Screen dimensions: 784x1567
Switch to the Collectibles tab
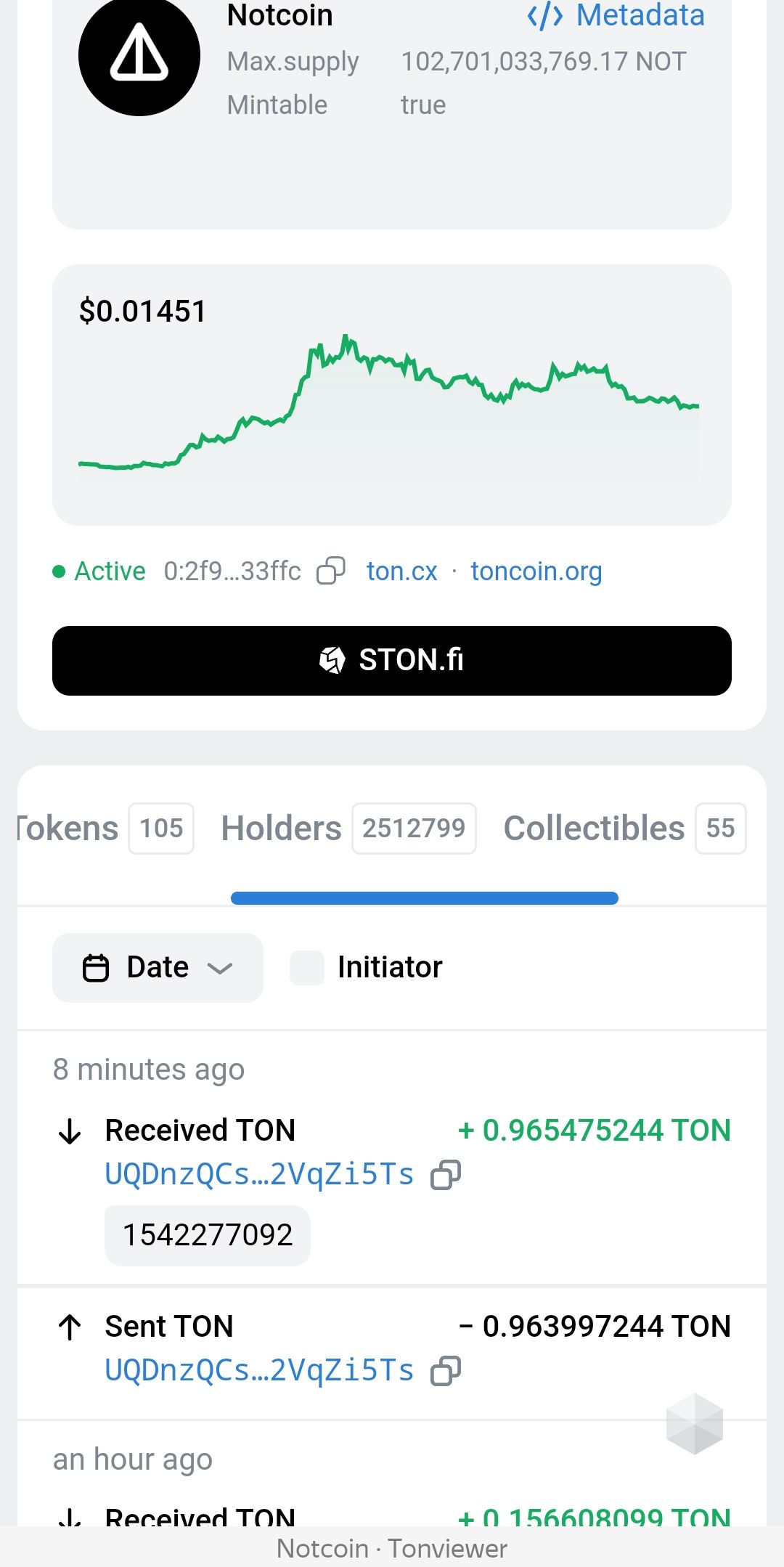pos(594,829)
